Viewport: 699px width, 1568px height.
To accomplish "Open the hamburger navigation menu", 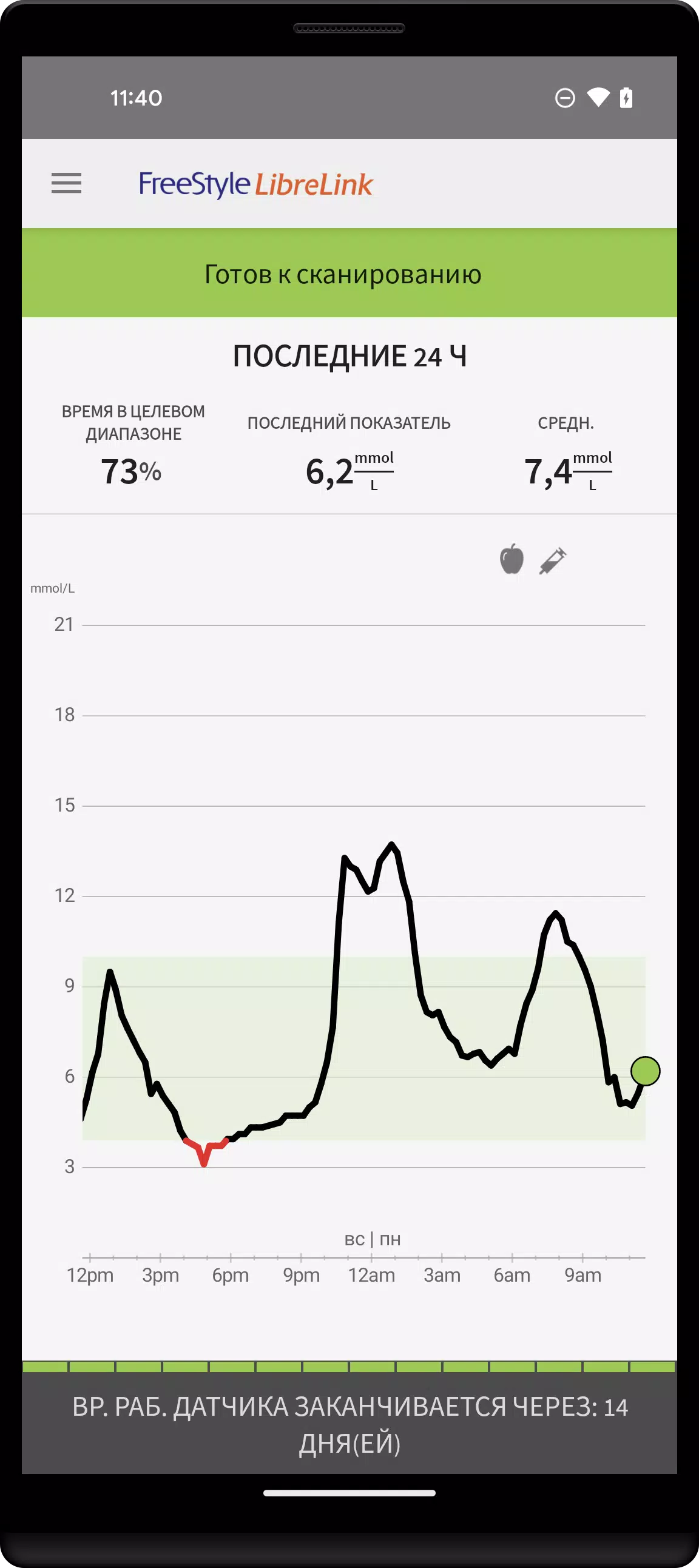I will tap(66, 183).
